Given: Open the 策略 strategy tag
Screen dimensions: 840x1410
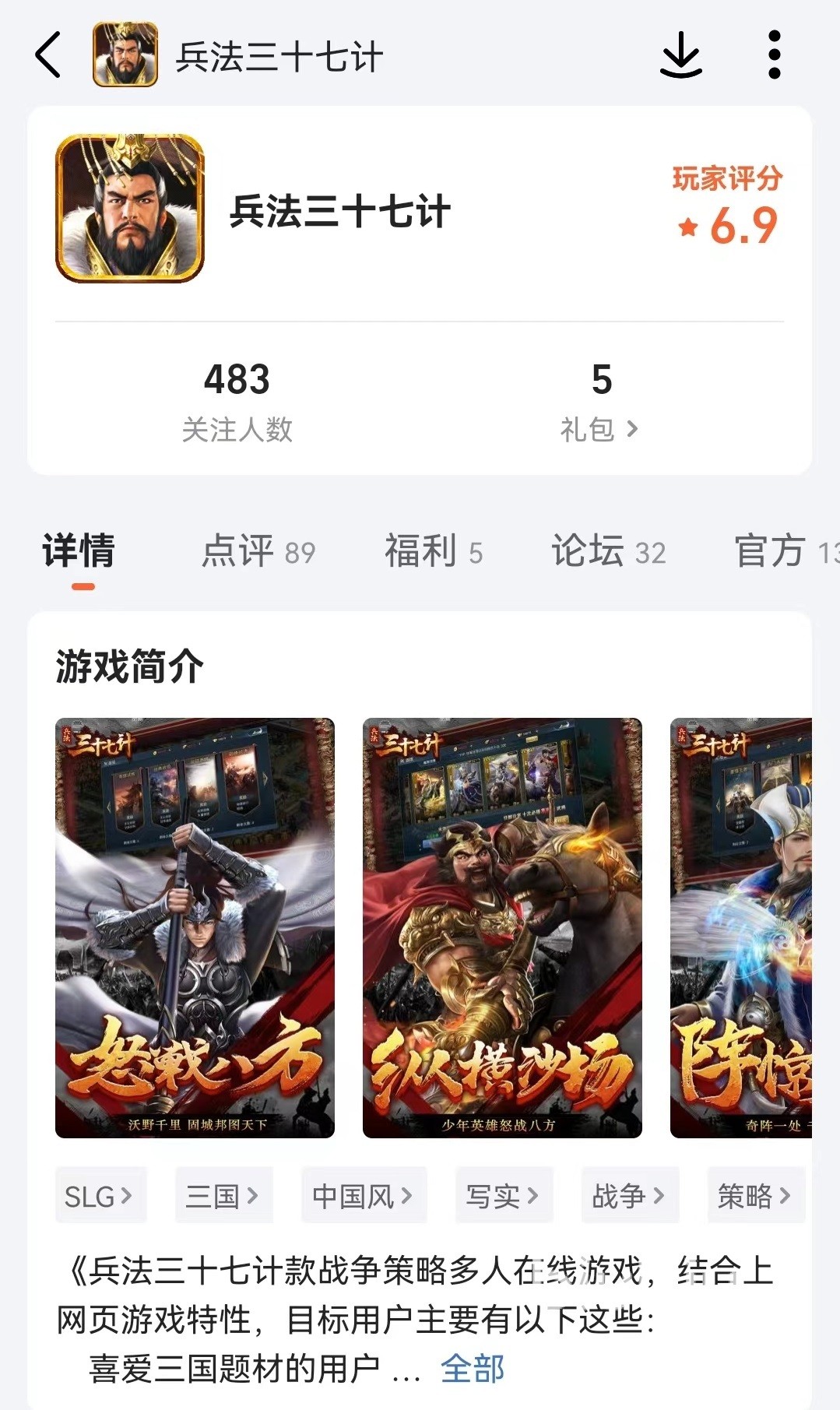Looking at the screenshot, I should (754, 1195).
